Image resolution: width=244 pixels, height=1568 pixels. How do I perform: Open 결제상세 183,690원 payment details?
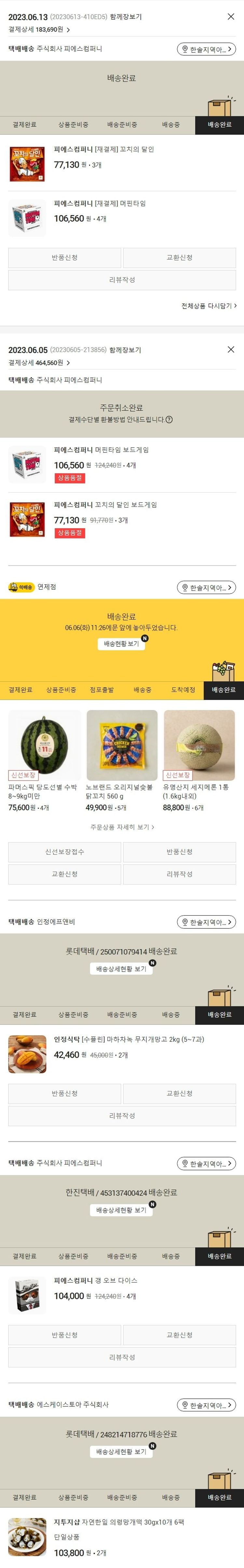pos(38,29)
